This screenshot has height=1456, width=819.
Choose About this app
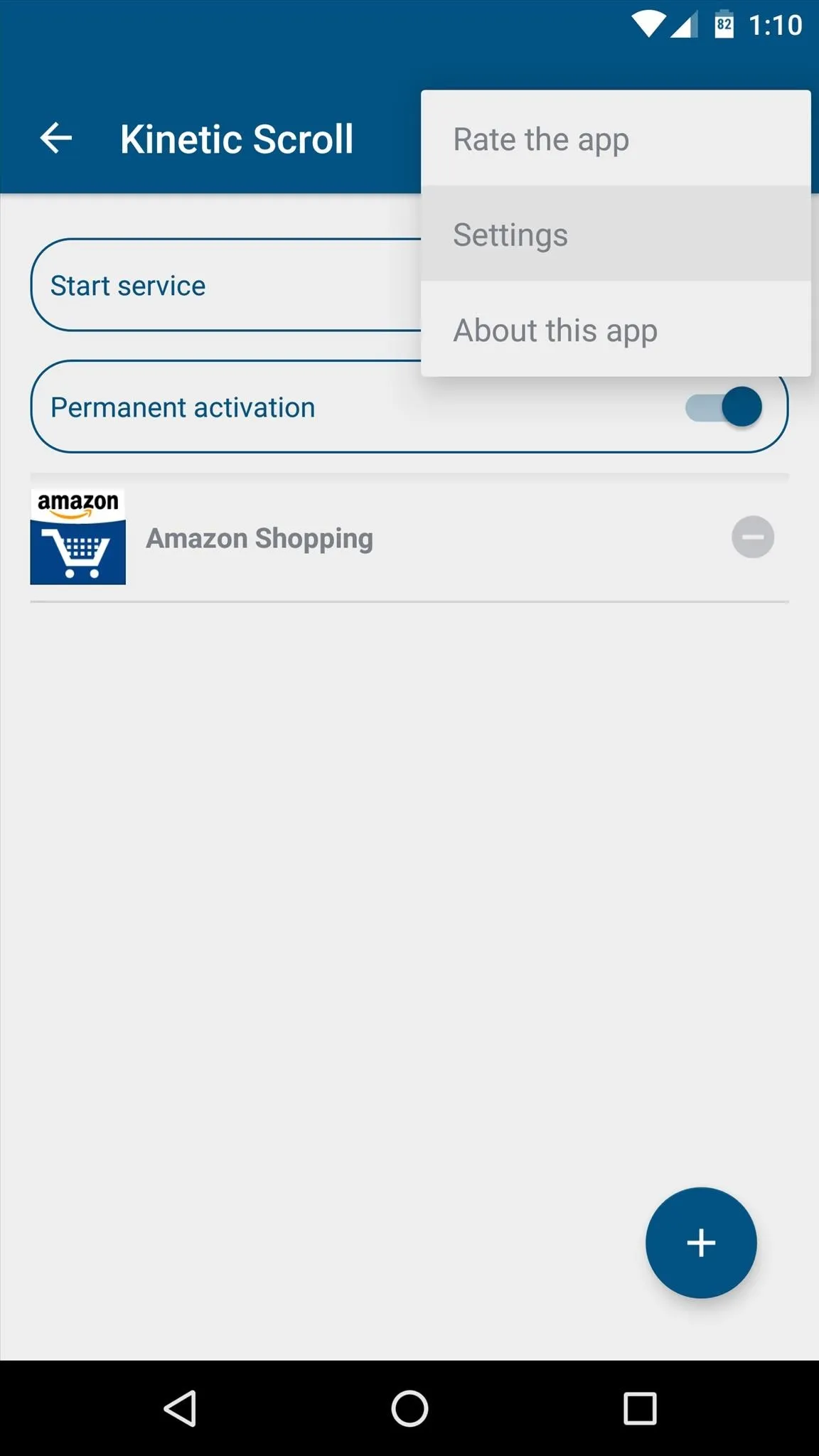[x=616, y=329]
